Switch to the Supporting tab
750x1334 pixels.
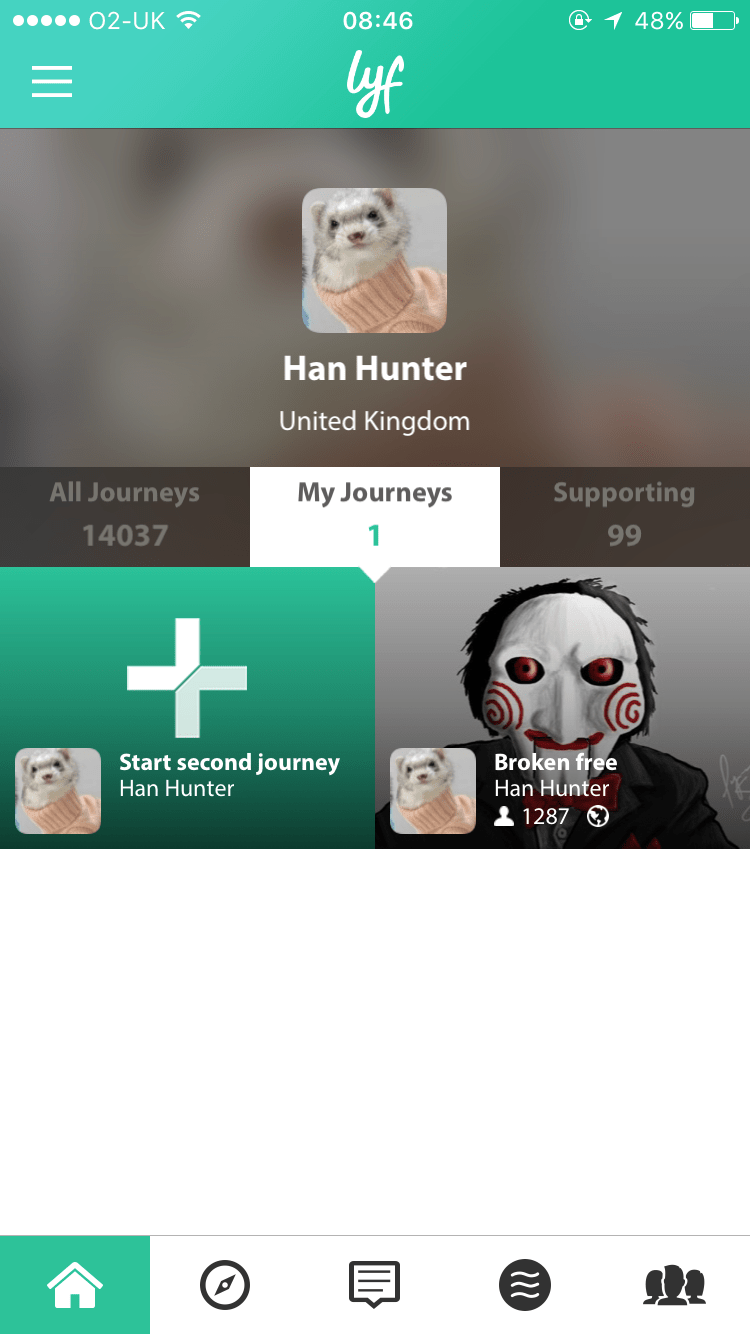(624, 516)
